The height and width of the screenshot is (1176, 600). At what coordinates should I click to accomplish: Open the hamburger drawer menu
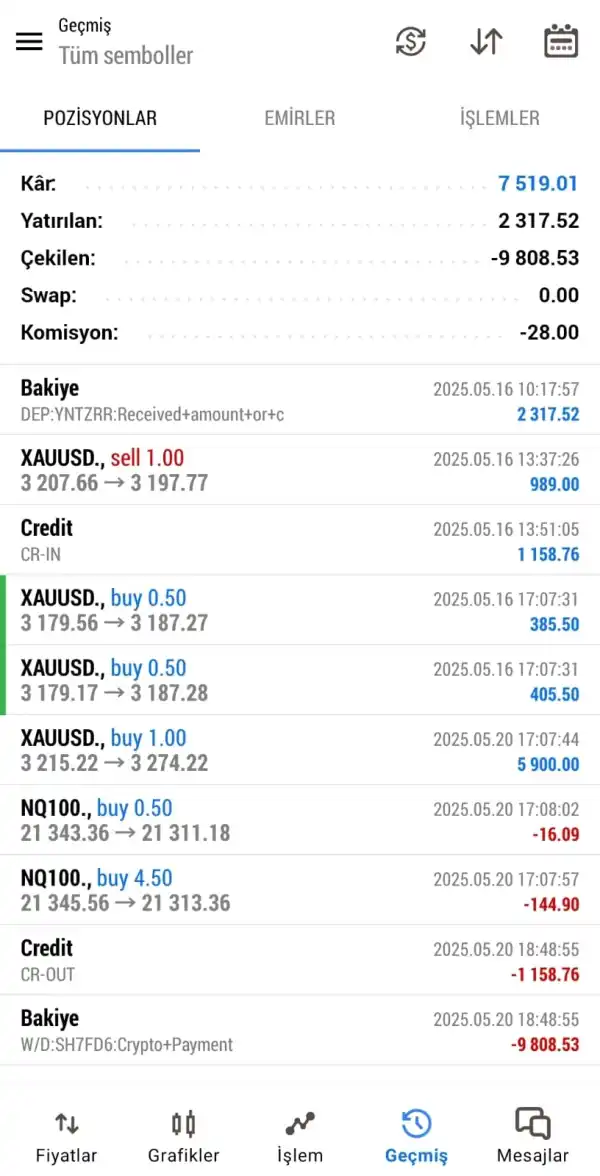29,41
